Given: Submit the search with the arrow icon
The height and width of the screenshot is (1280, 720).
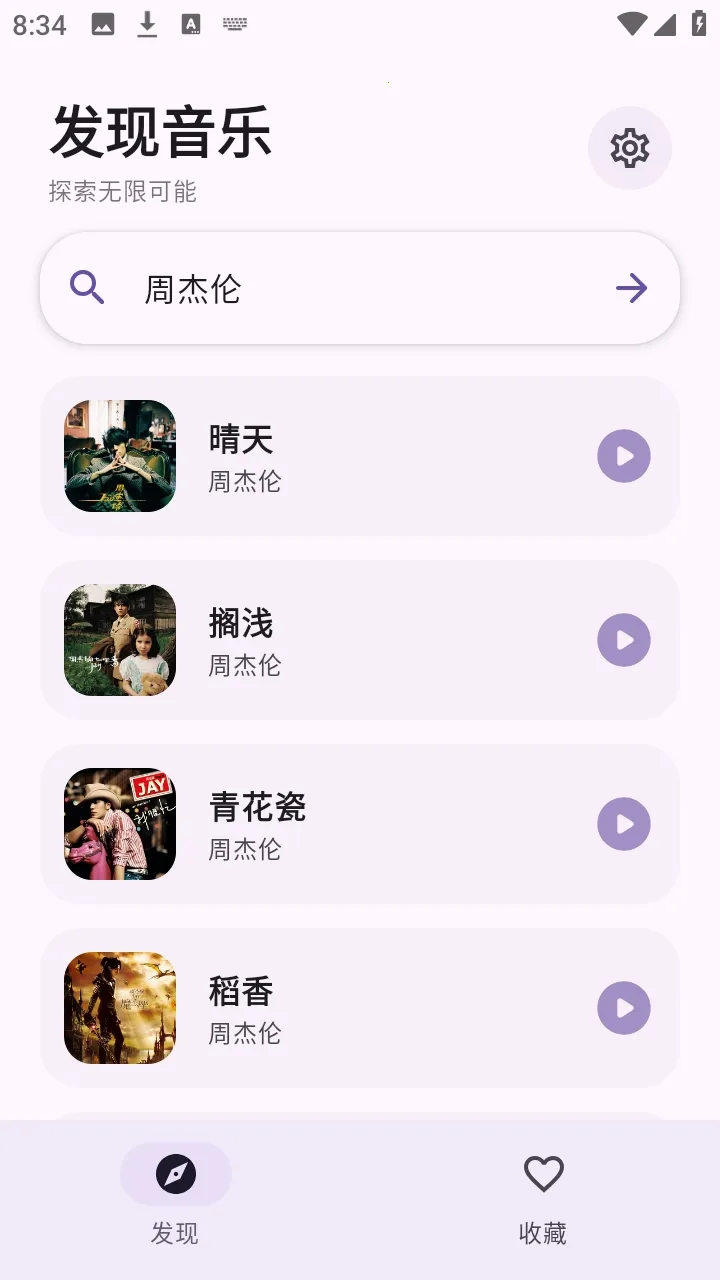Looking at the screenshot, I should [631, 289].
